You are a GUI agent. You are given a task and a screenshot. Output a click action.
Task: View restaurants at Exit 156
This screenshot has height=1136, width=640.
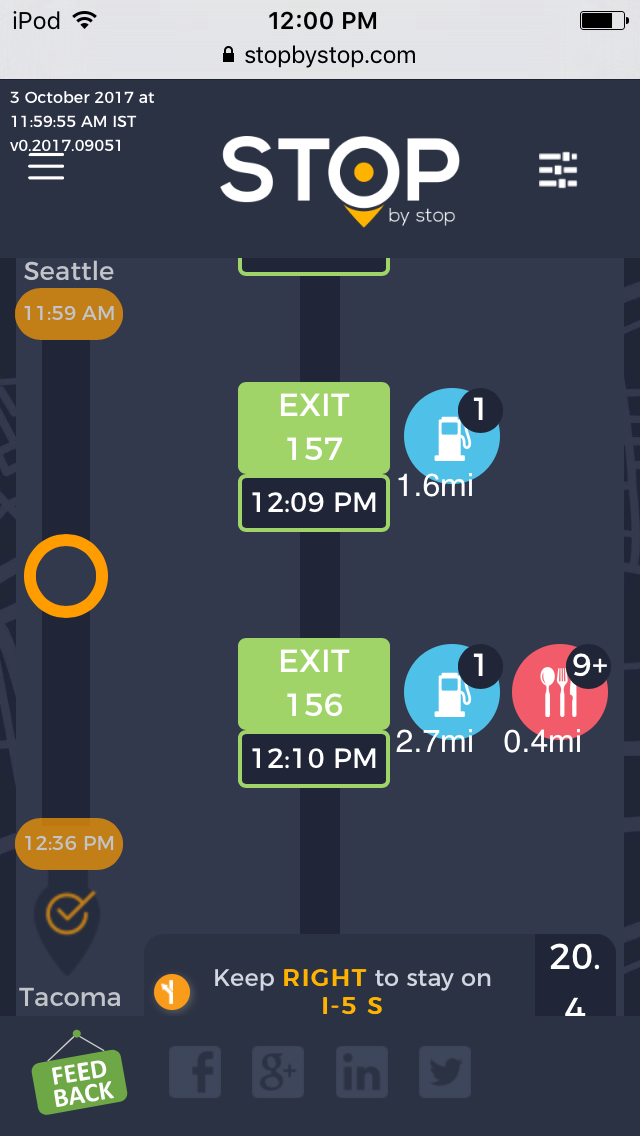pyautogui.click(x=559, y=692)
